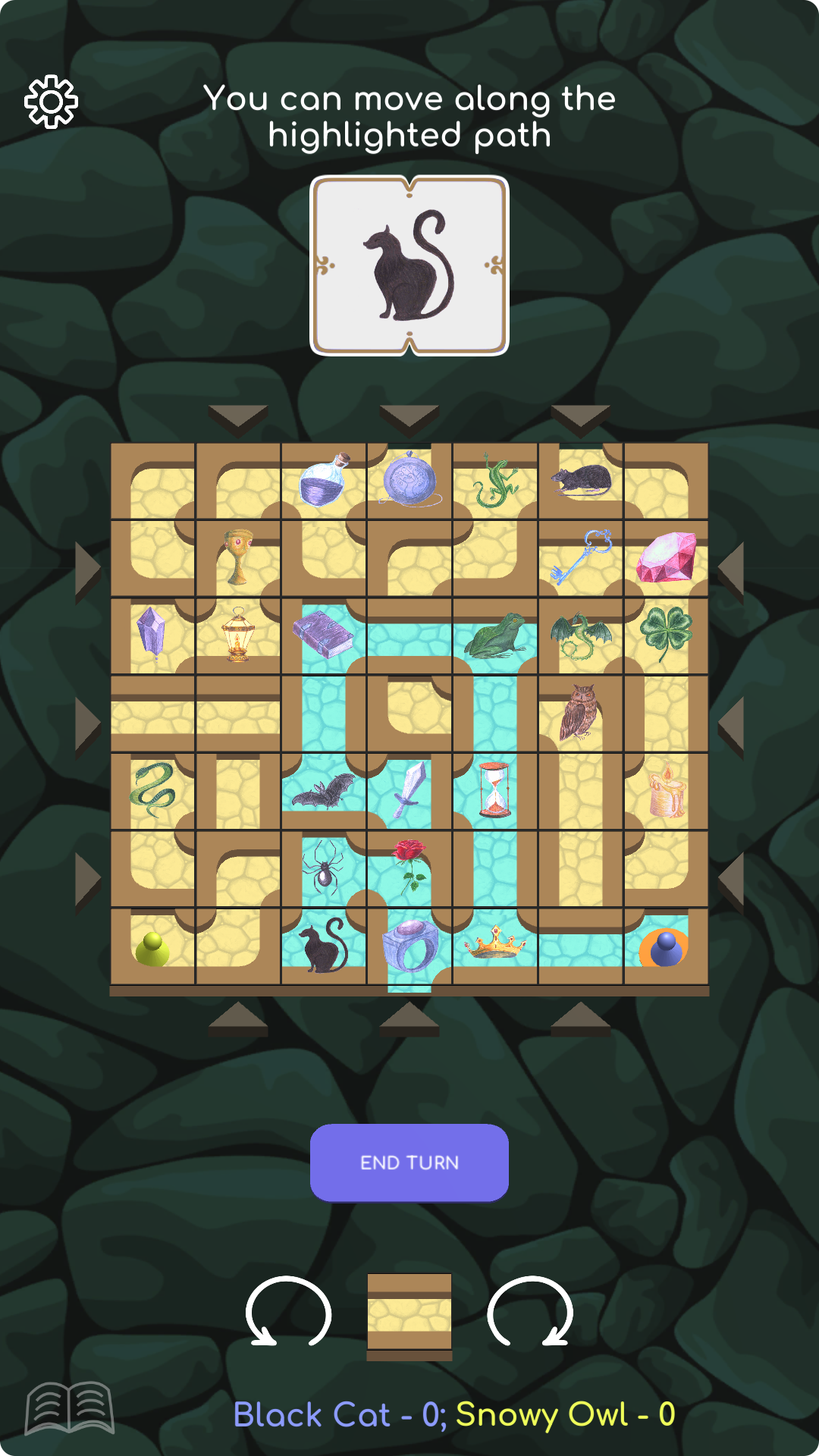Image resolution: width=819 pixels, height=1456 pixels.
Task: Rotate the spare tile counterclockwise
Action: pyautogui.click(x=288, y=1312)
